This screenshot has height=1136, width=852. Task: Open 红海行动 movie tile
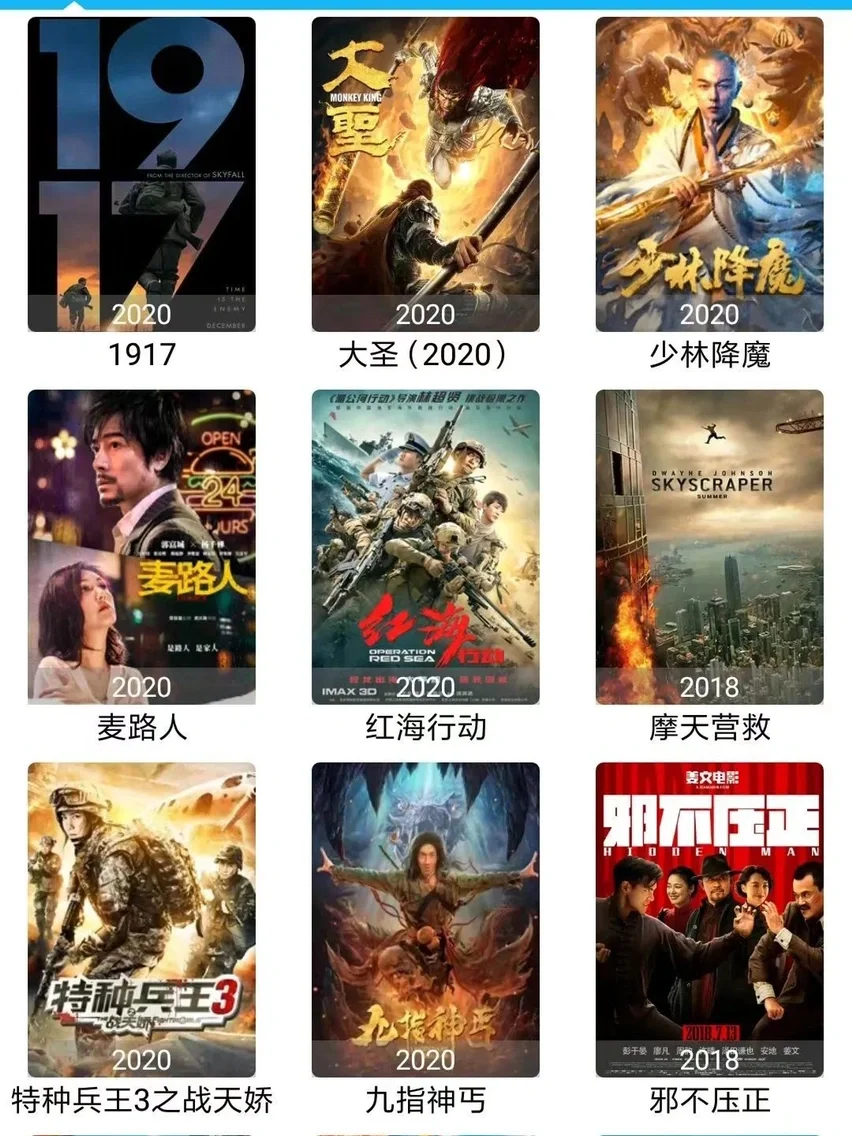(425, 547)
